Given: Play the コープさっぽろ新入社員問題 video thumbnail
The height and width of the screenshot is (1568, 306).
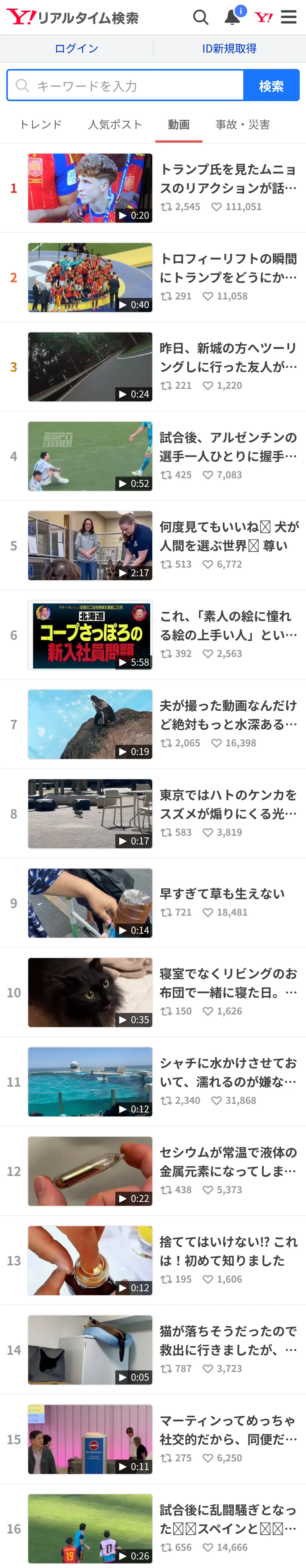Looking at the screenshot, I should point(90,635).
